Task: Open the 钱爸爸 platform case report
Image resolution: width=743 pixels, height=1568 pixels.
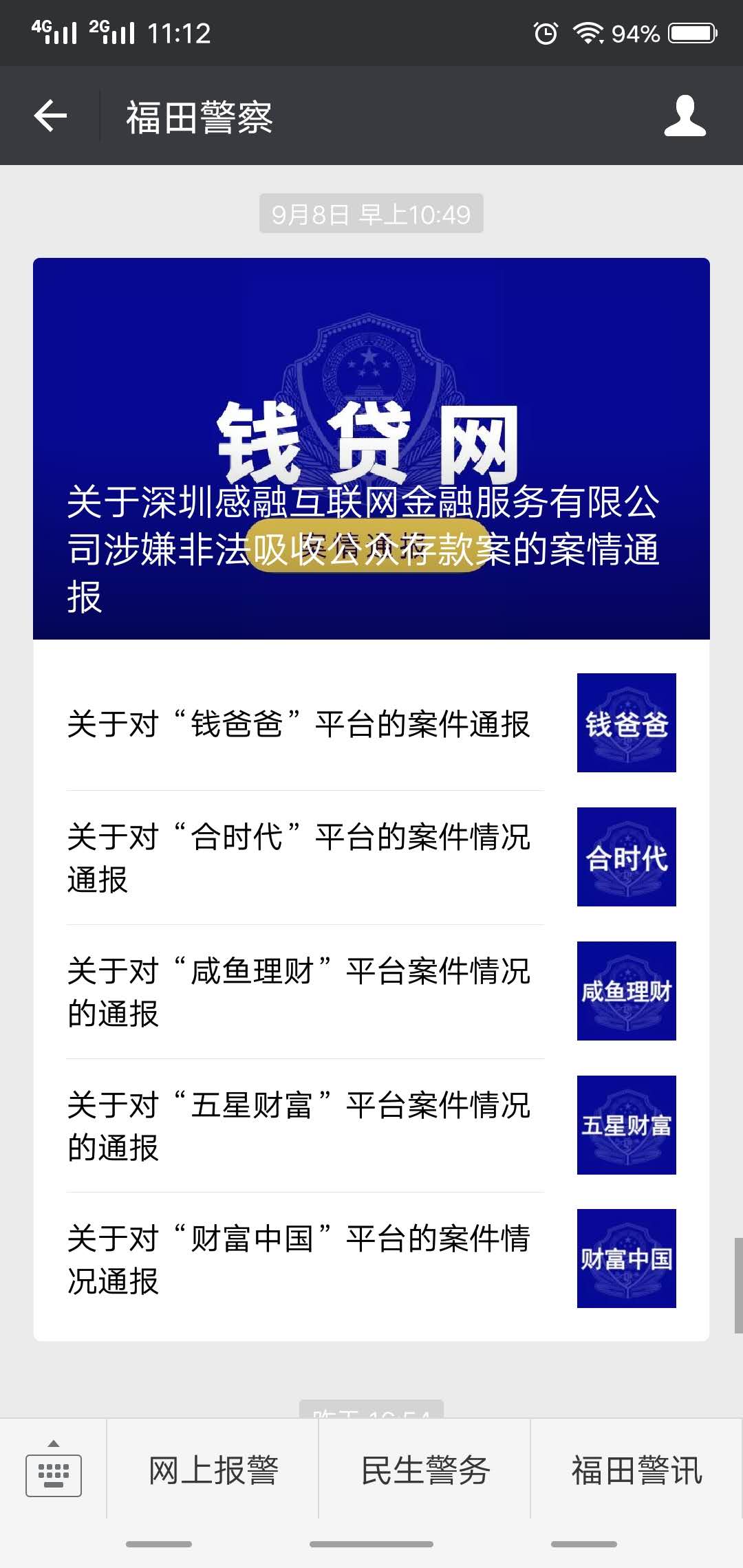Action: click(371, 723)
